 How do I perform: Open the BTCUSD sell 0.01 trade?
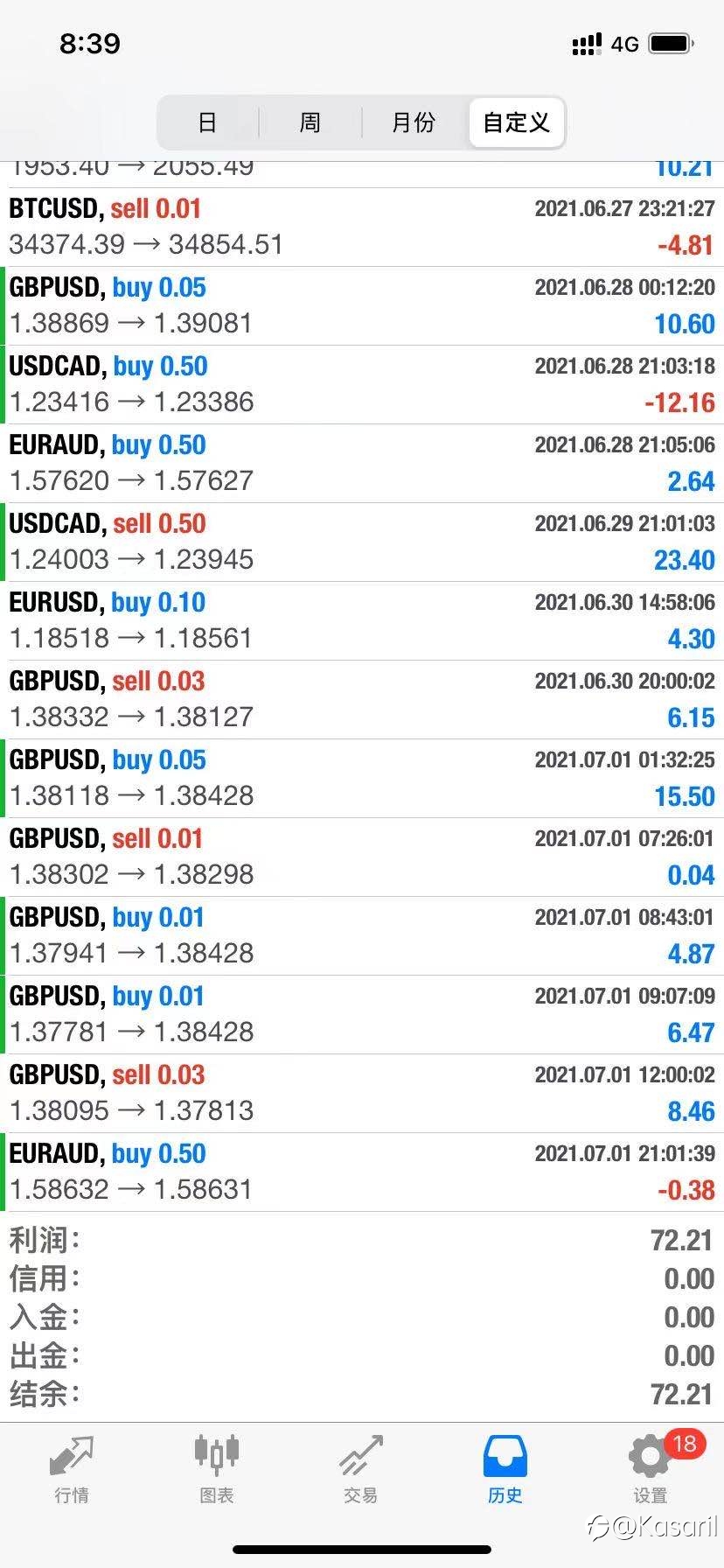tap(362, 227)
